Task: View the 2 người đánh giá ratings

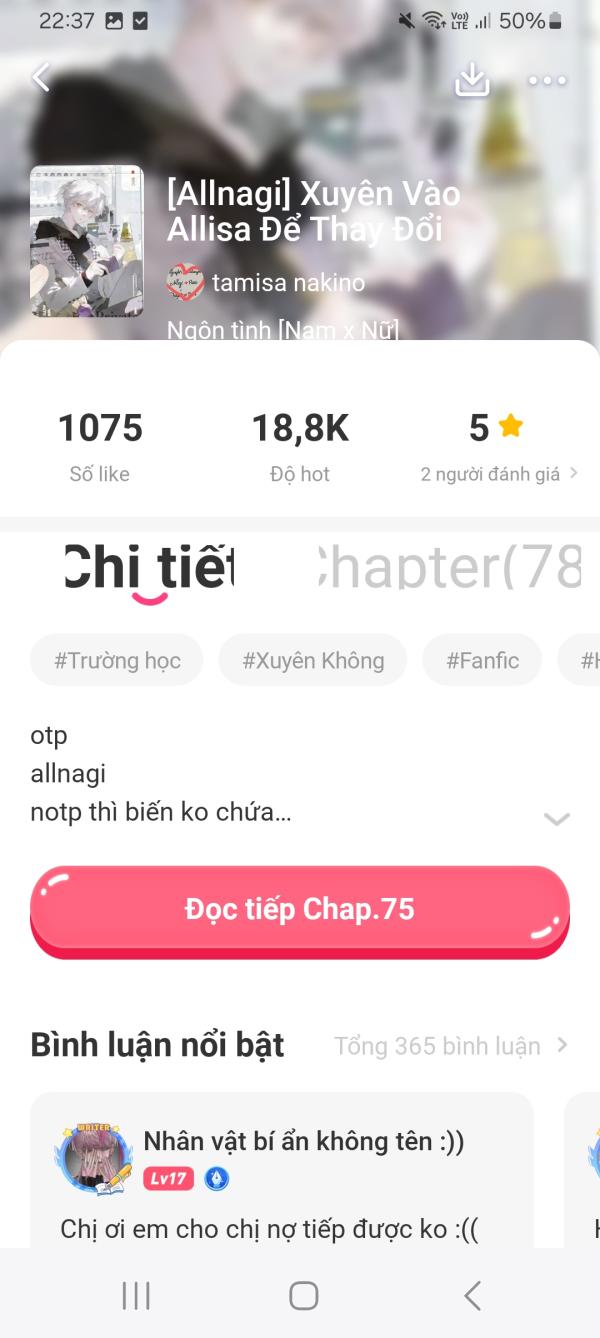Action: [x=498, y=474]
